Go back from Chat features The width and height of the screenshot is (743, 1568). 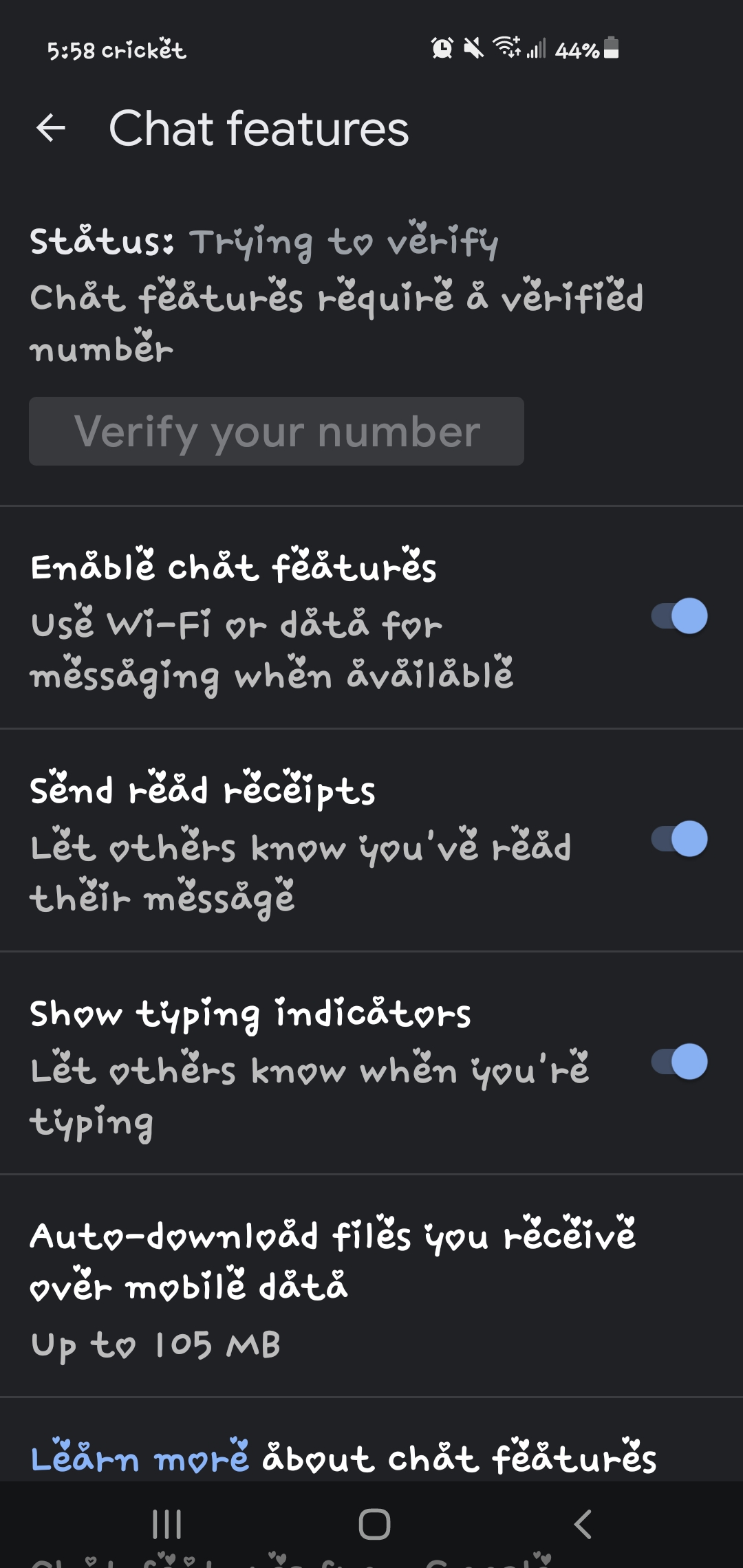[x=51, y=128]
